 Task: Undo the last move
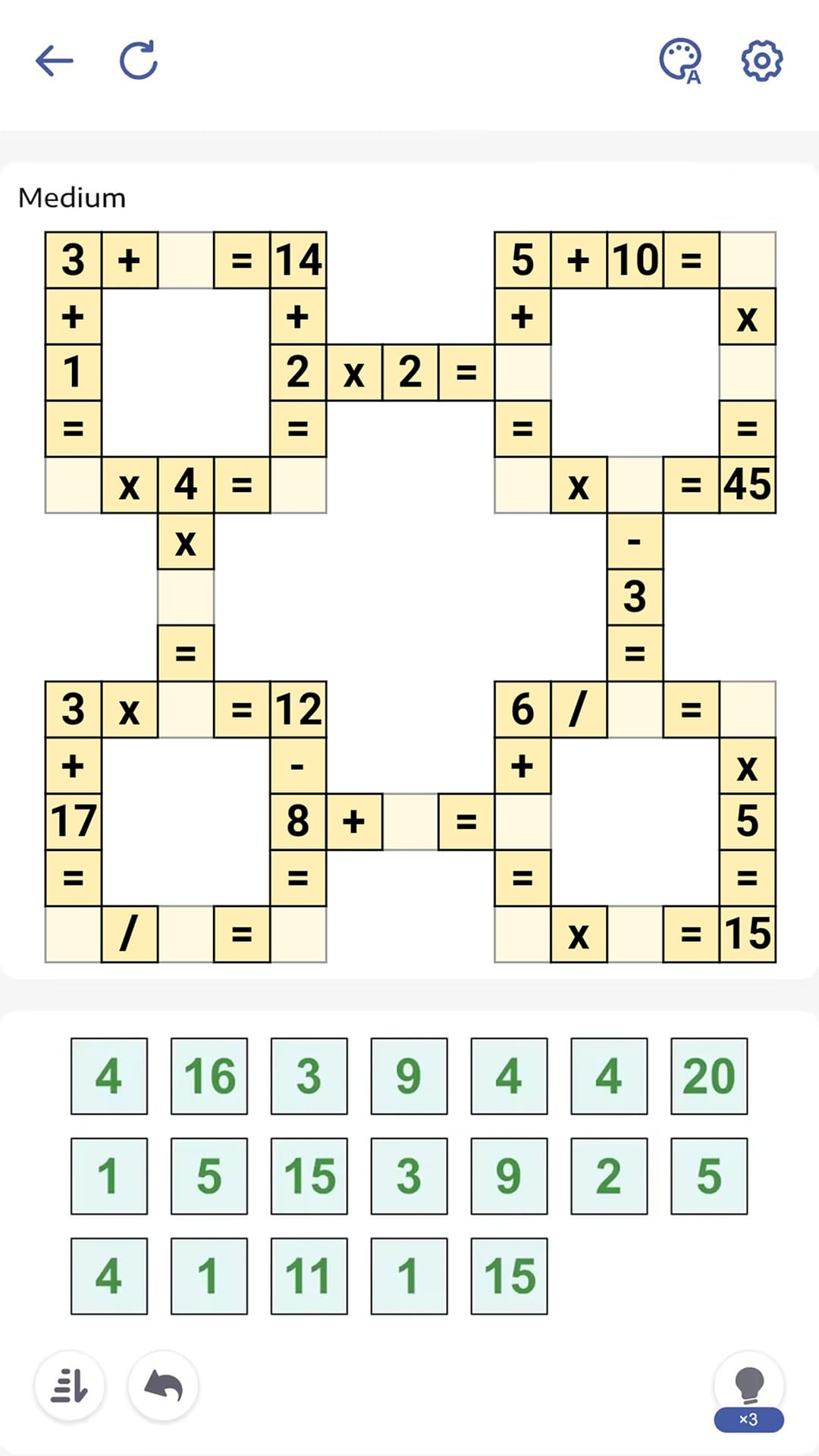click(x=163, y=1385)
